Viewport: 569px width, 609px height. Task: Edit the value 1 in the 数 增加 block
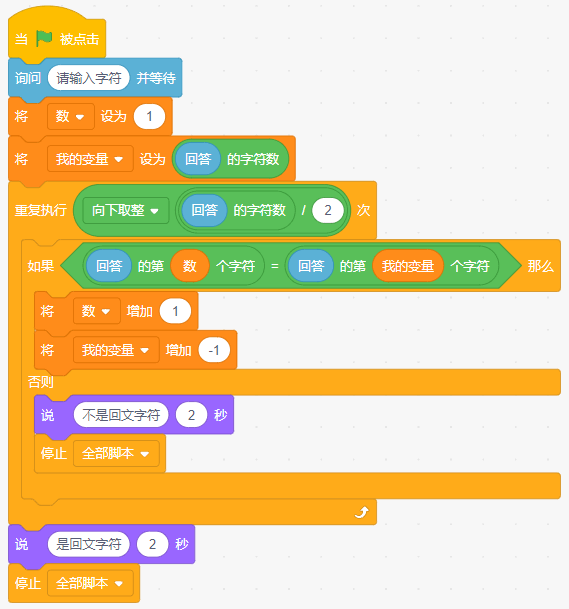tap(175, 311)
